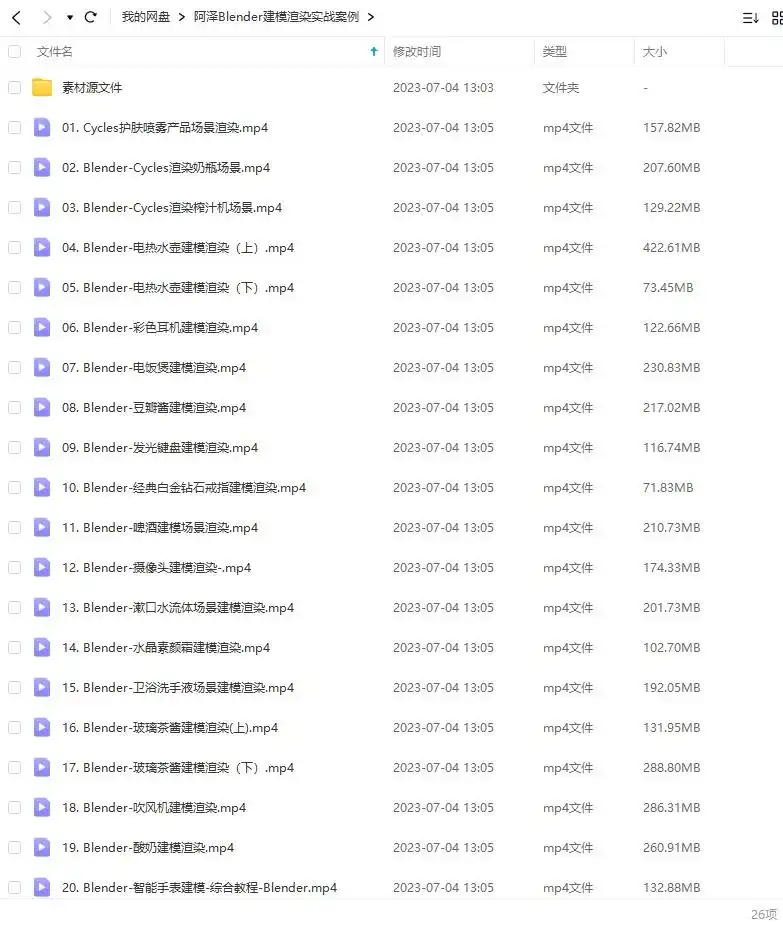Go back to the previous folder
Viewport: 783px width, 931px height.
point(16,17)
